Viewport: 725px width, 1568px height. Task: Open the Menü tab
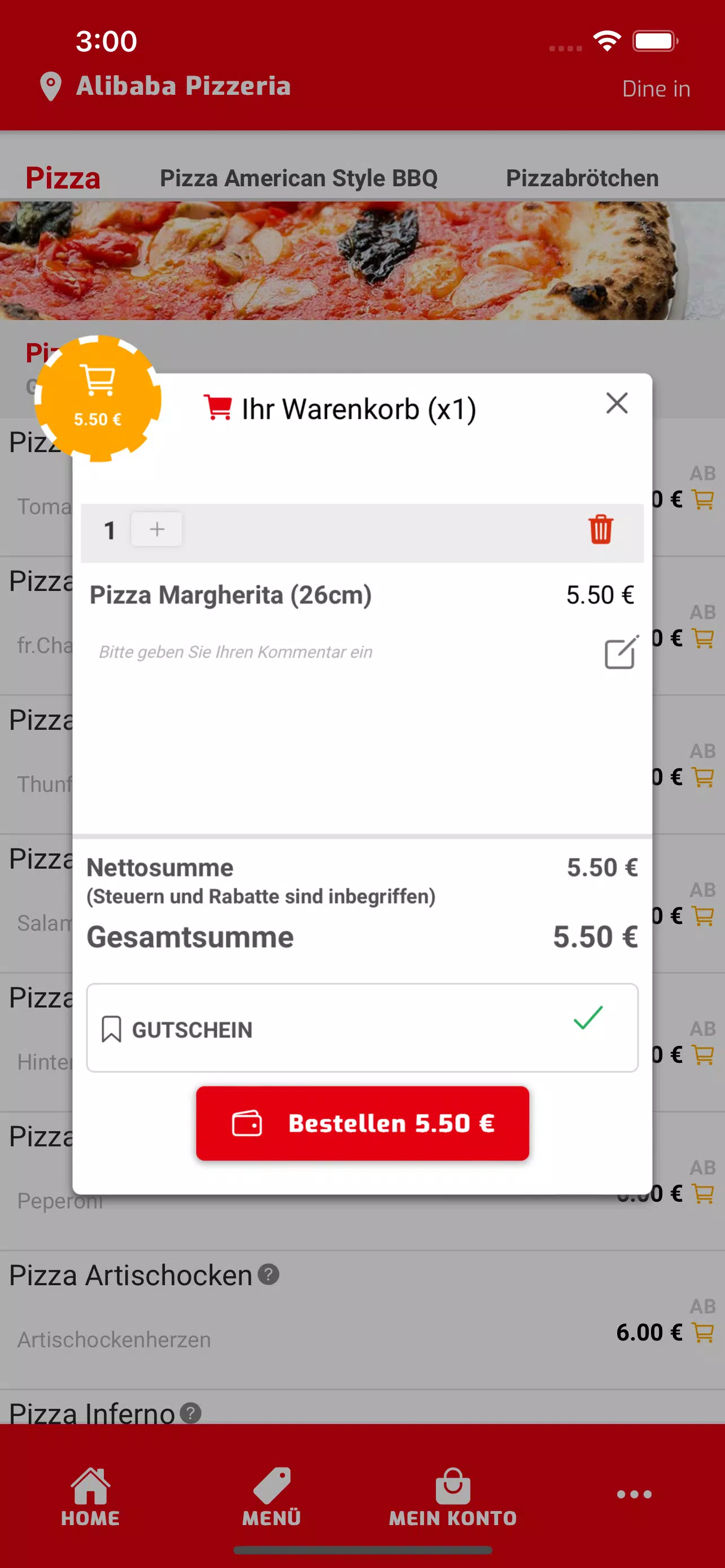(272, 1497)
